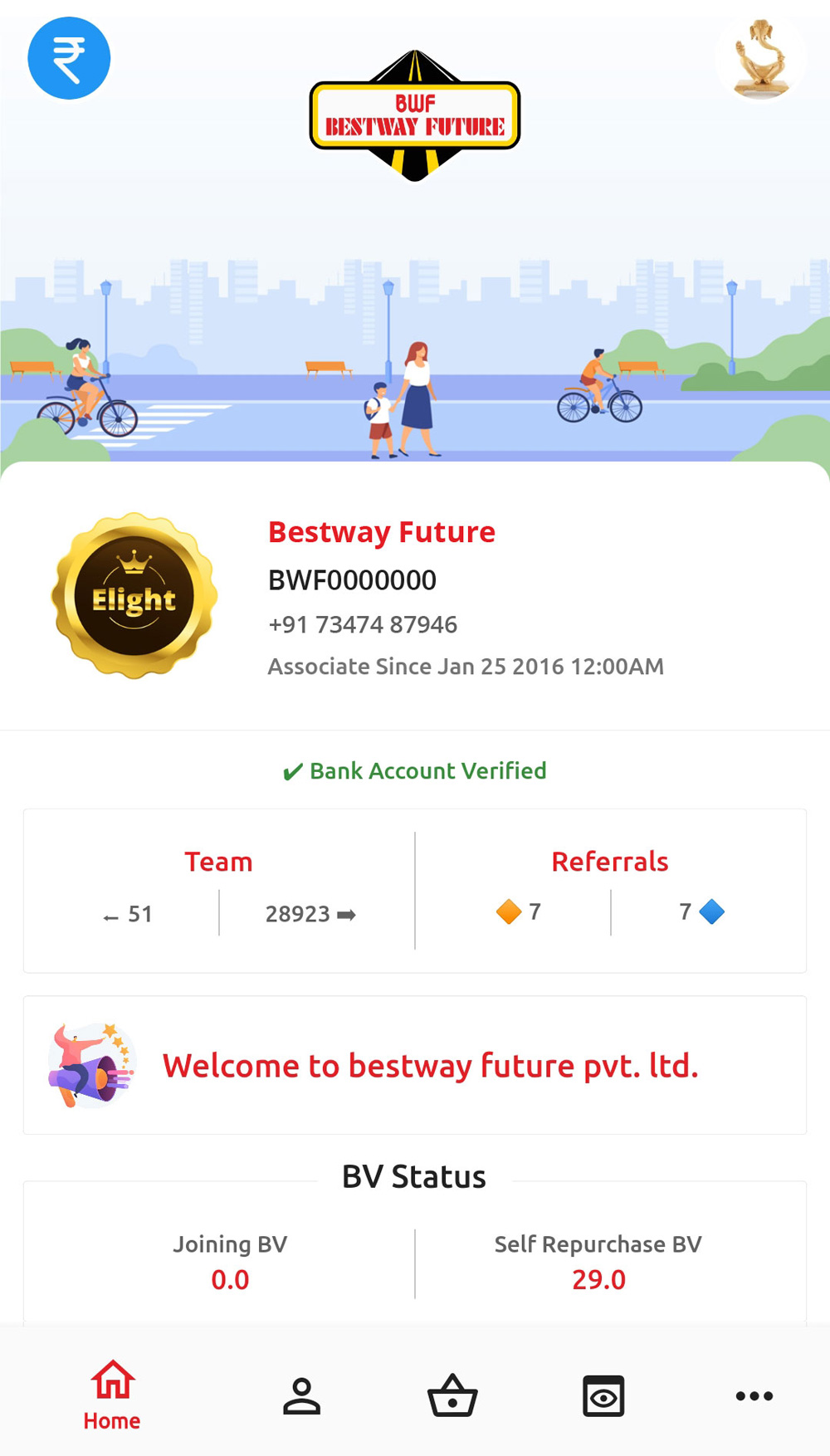Image resolution: width=830 pixels, height=1456 pixels.
Task: Open the Welcome to bestway future banner
Action: pos(415,1065)
